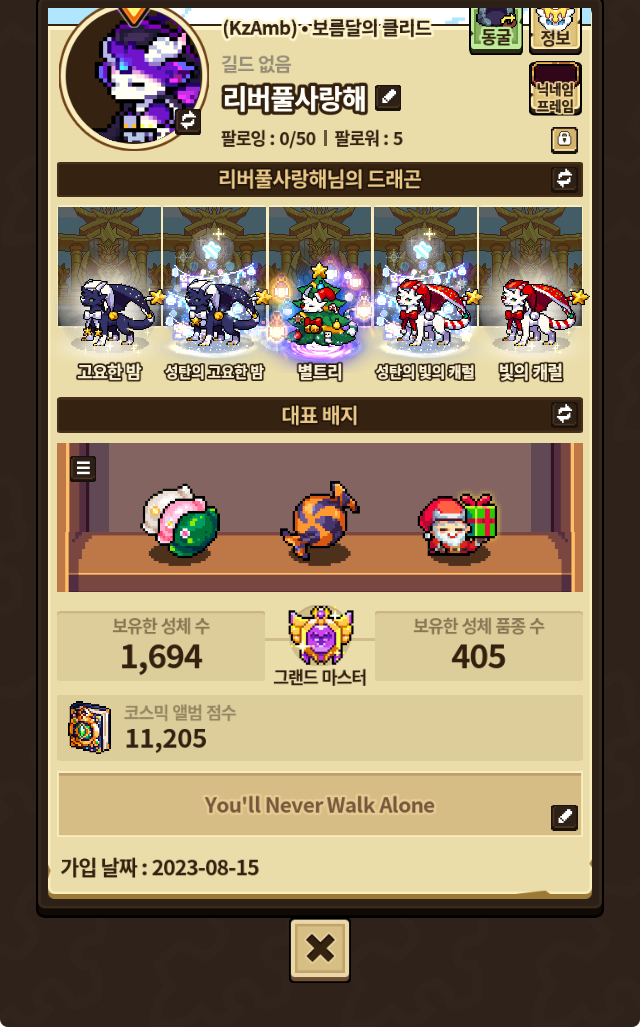
Task: Open the 코스믹 앨범 점수 book icon
Action: coord(89,726)
